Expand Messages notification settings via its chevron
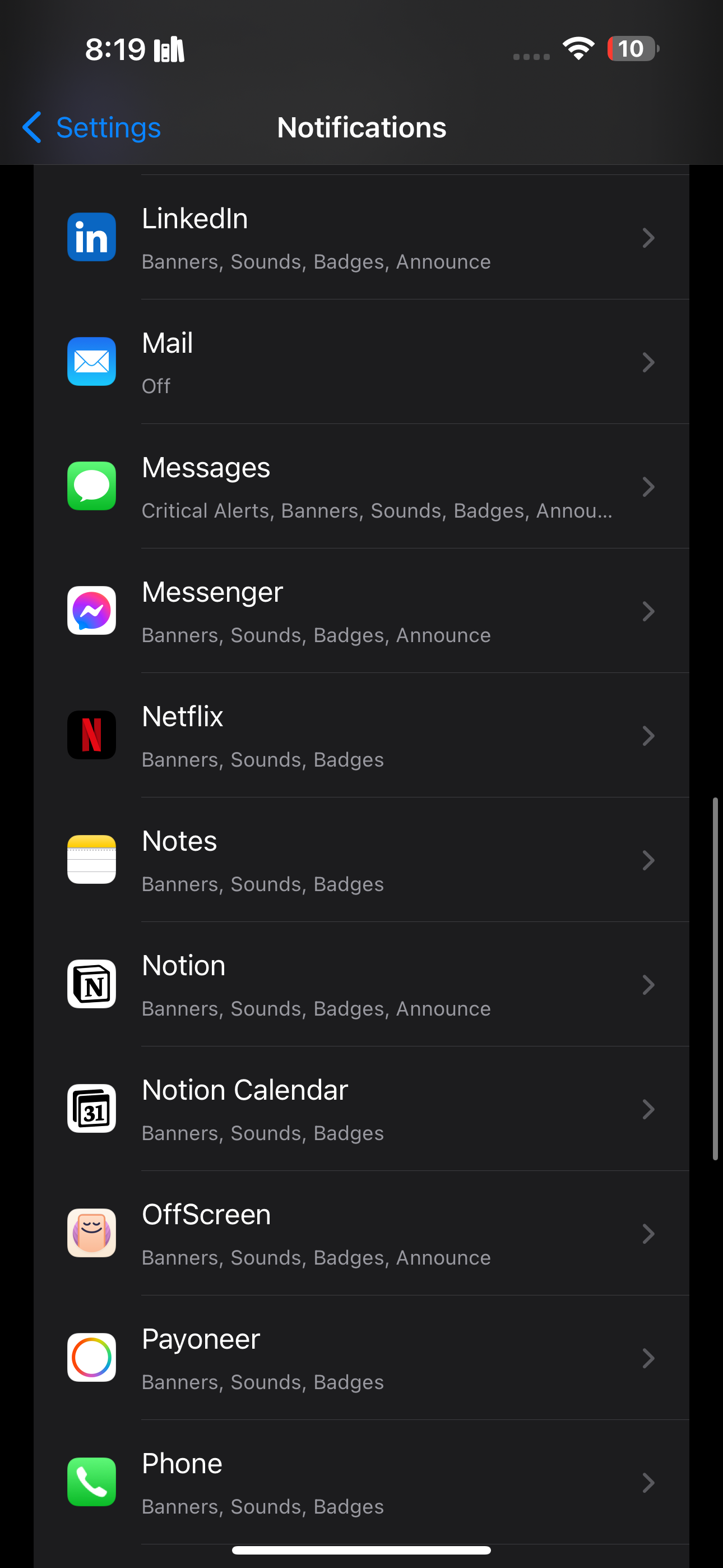 (x=649, y=486)
